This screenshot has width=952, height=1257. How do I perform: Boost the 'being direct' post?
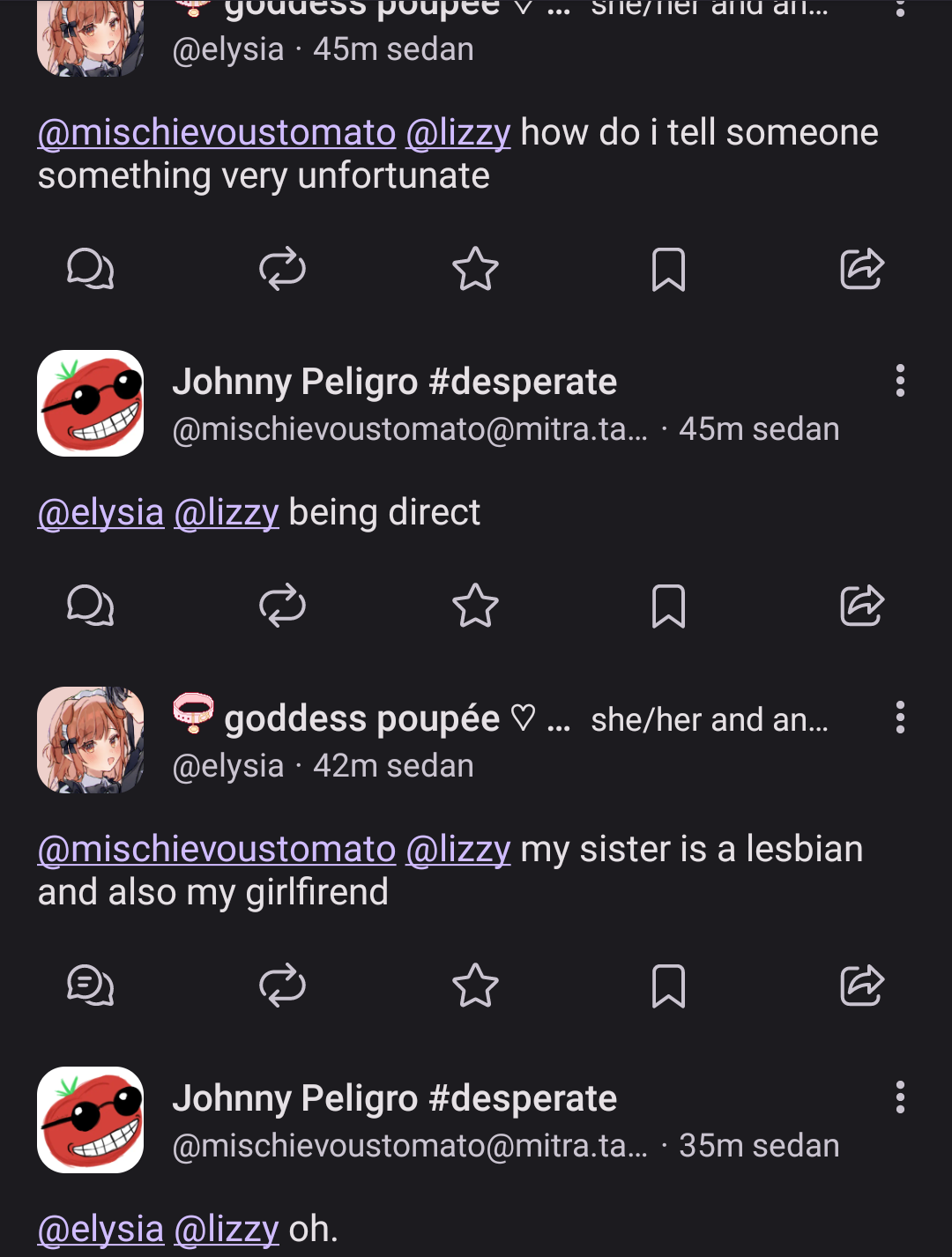point(282,606)
